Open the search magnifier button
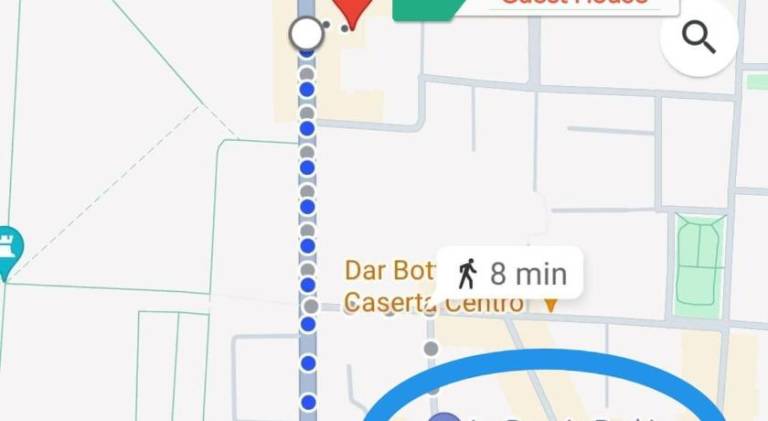This screenshot has width=768, height=421. click(699, 38)
